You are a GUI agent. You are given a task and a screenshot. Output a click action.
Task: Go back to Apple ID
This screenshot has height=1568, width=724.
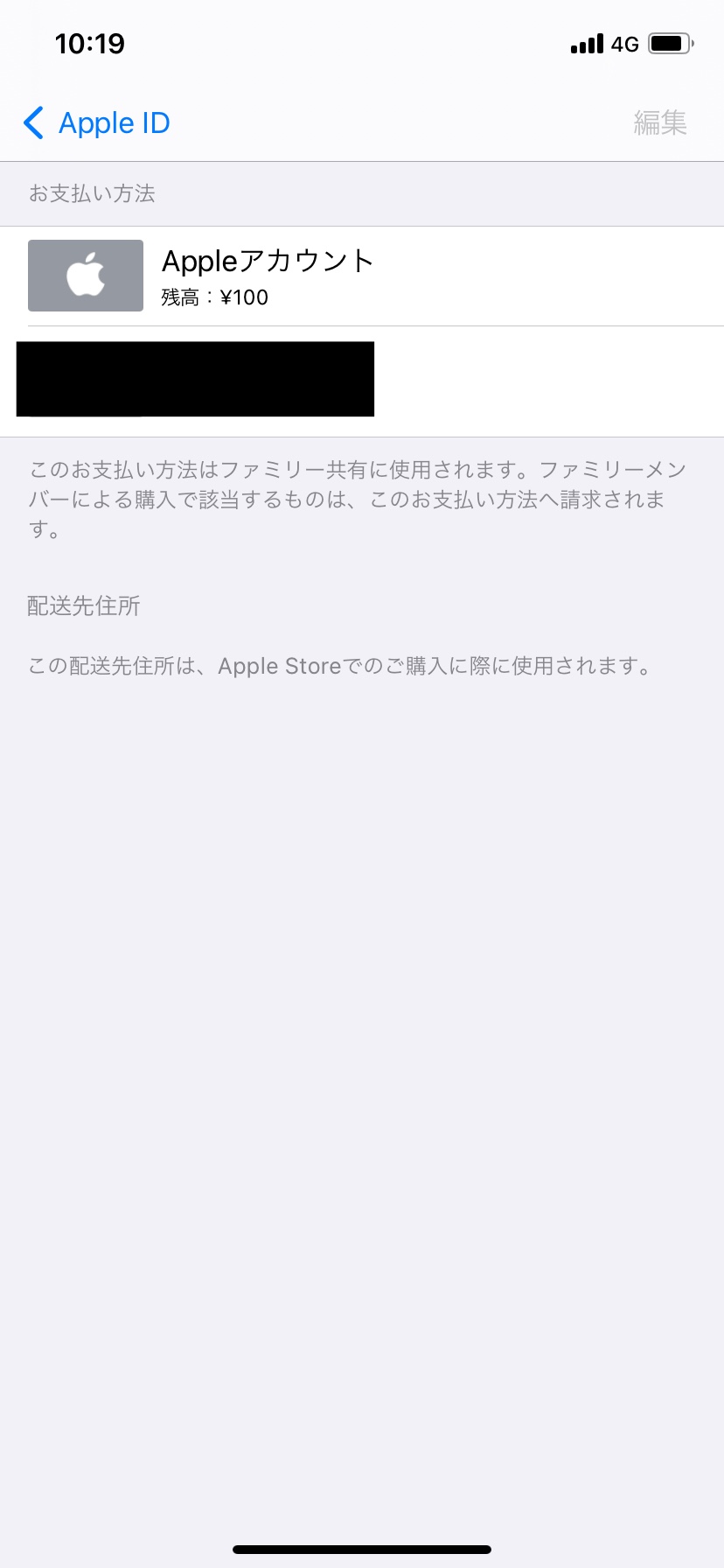(98, 123)
